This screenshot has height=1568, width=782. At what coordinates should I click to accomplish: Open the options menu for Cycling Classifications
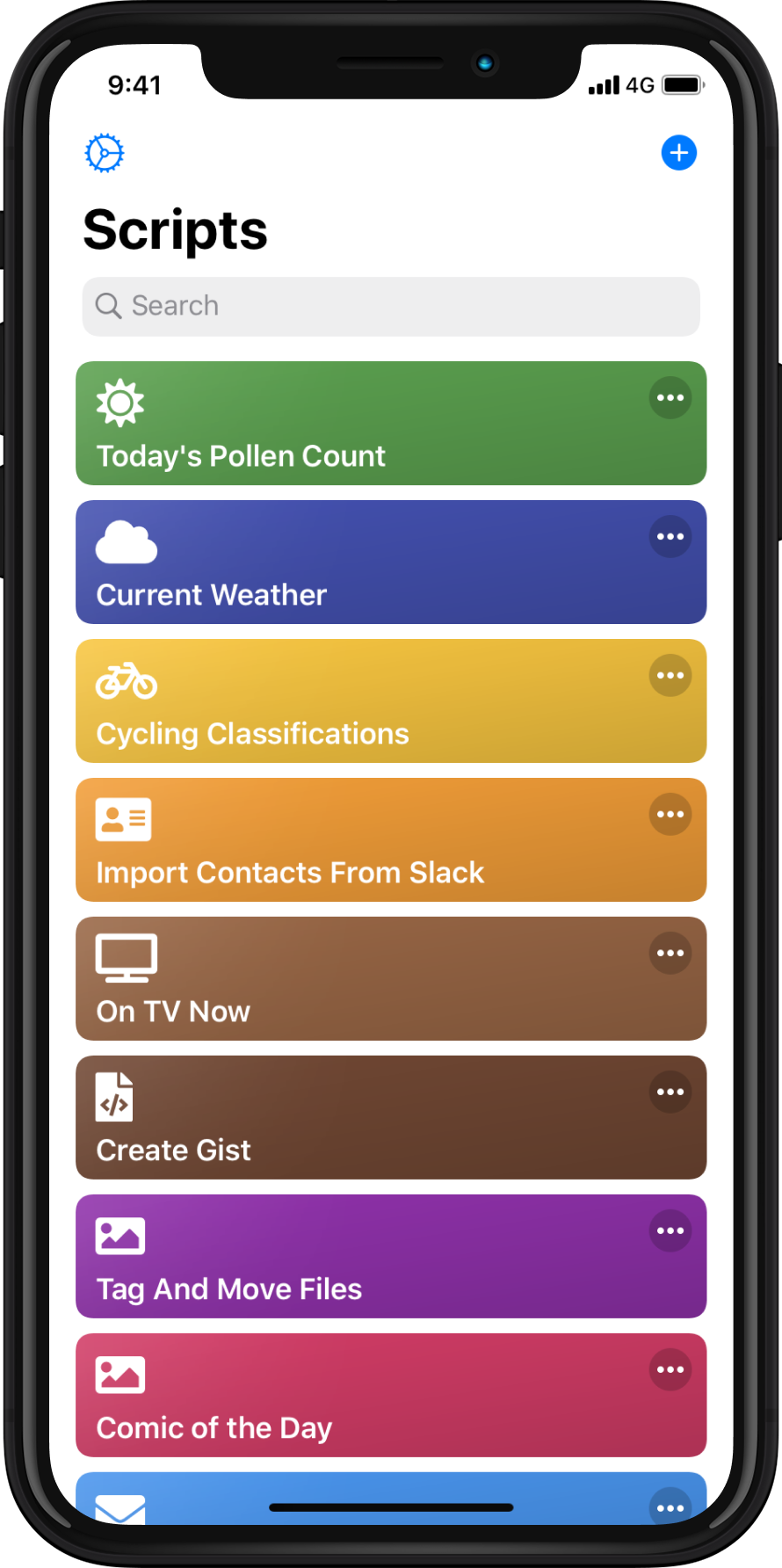(x=670, y=675)
